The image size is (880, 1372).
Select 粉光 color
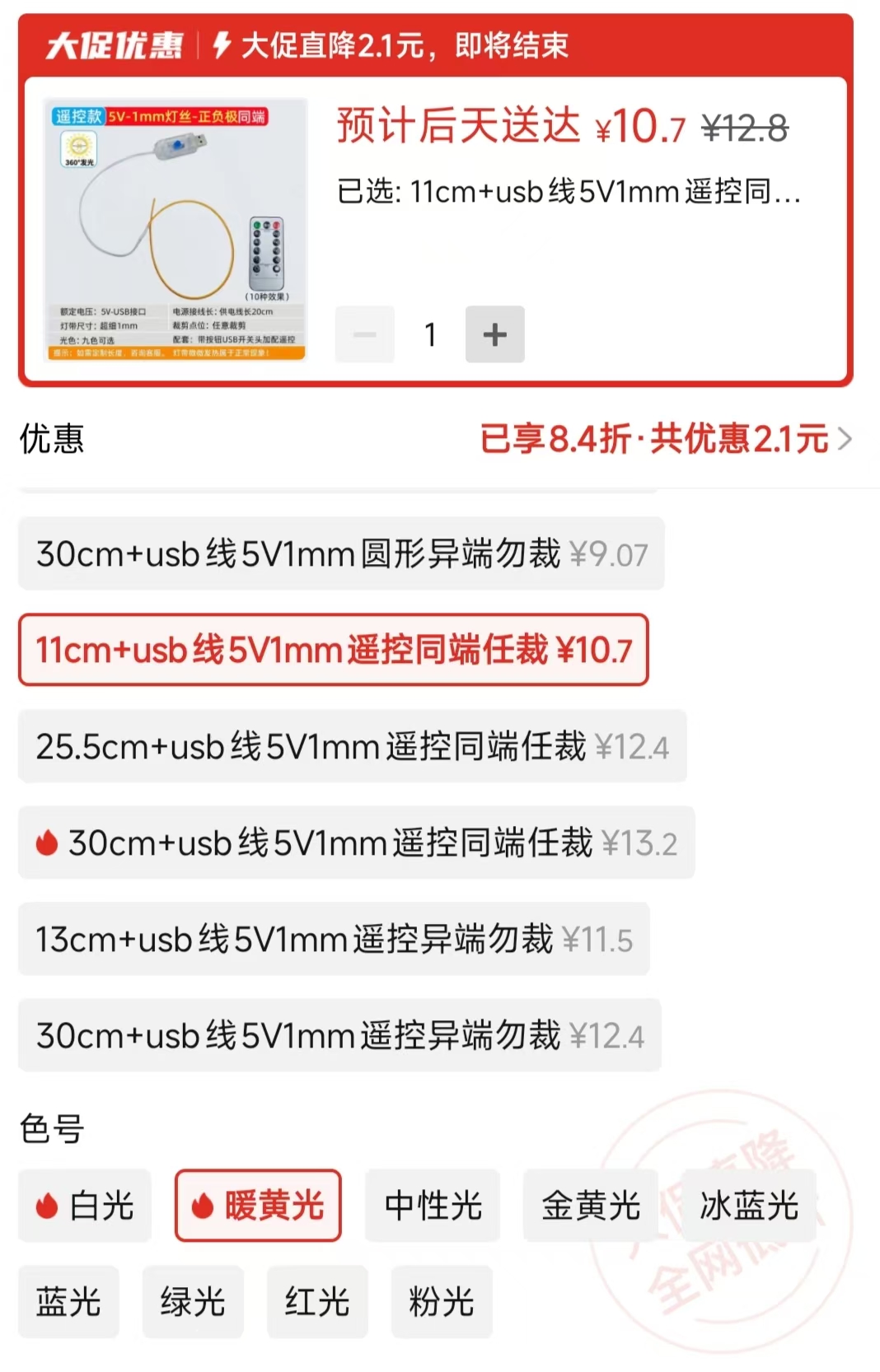point(442,1302)
